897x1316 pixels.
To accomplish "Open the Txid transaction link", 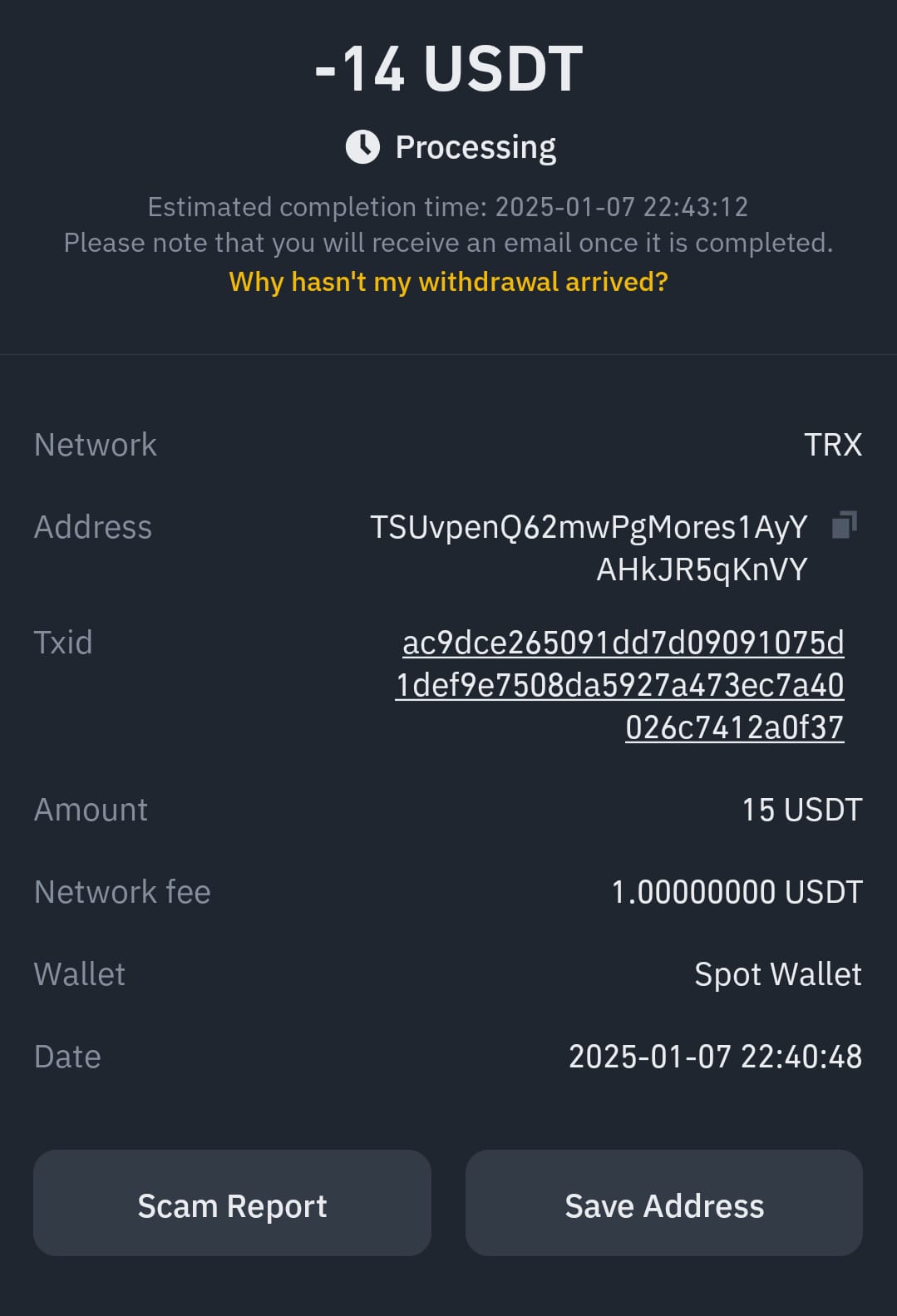I will coord(622,685).
